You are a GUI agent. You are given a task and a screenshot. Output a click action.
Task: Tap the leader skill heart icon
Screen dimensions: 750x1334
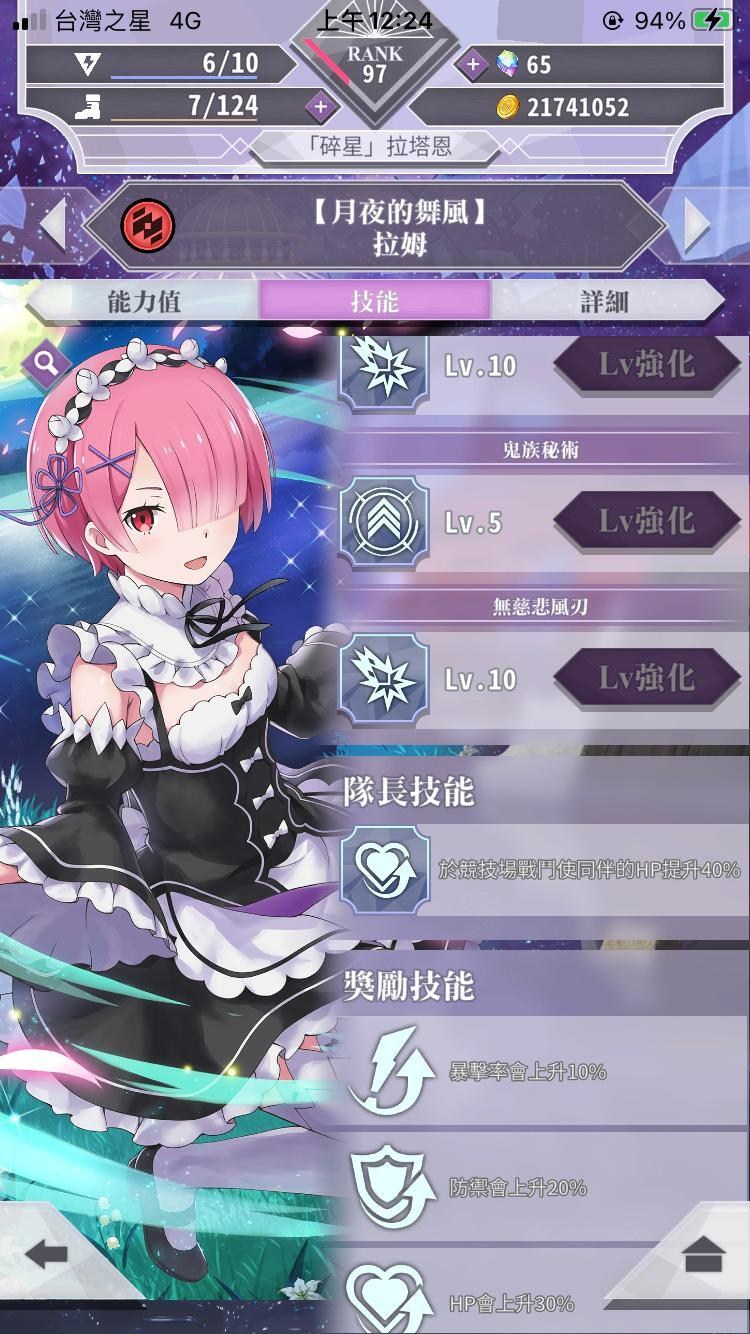(x=385, y=870)
